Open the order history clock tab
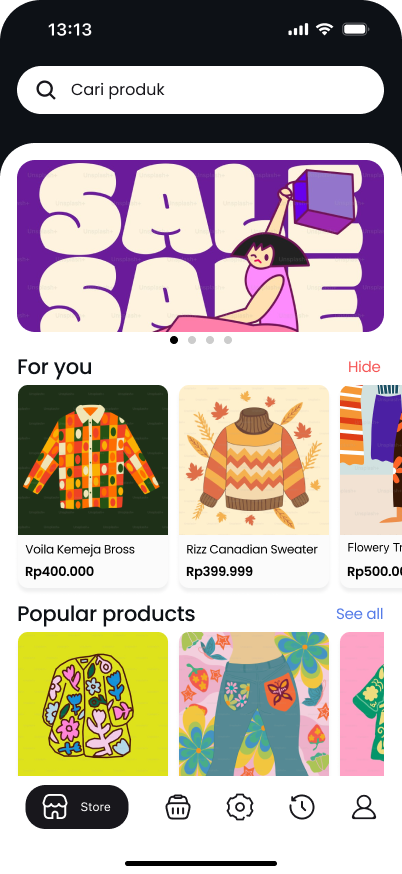402x874 pixels. pos(302,807)
